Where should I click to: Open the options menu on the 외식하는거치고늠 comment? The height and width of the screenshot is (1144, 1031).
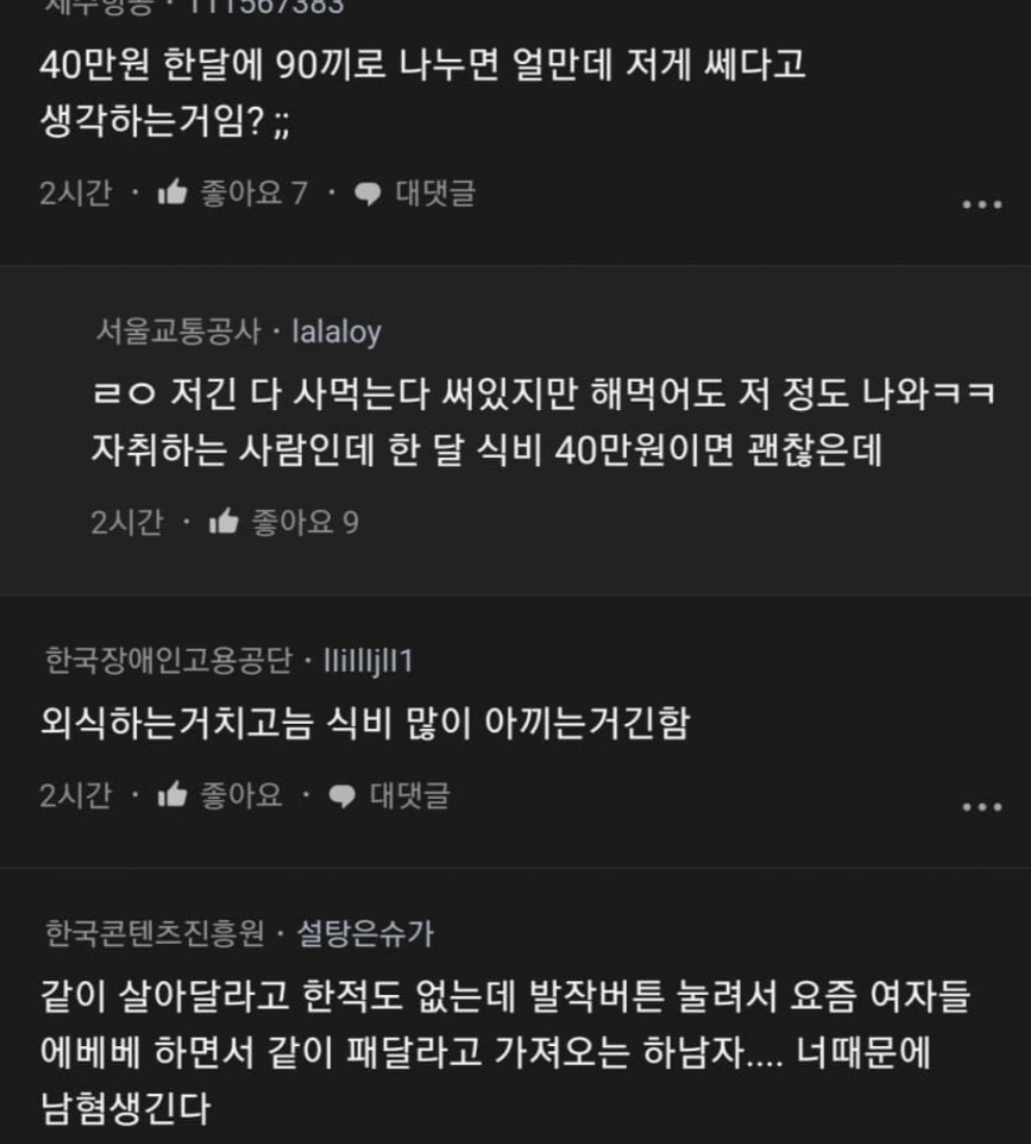(981, 807)
